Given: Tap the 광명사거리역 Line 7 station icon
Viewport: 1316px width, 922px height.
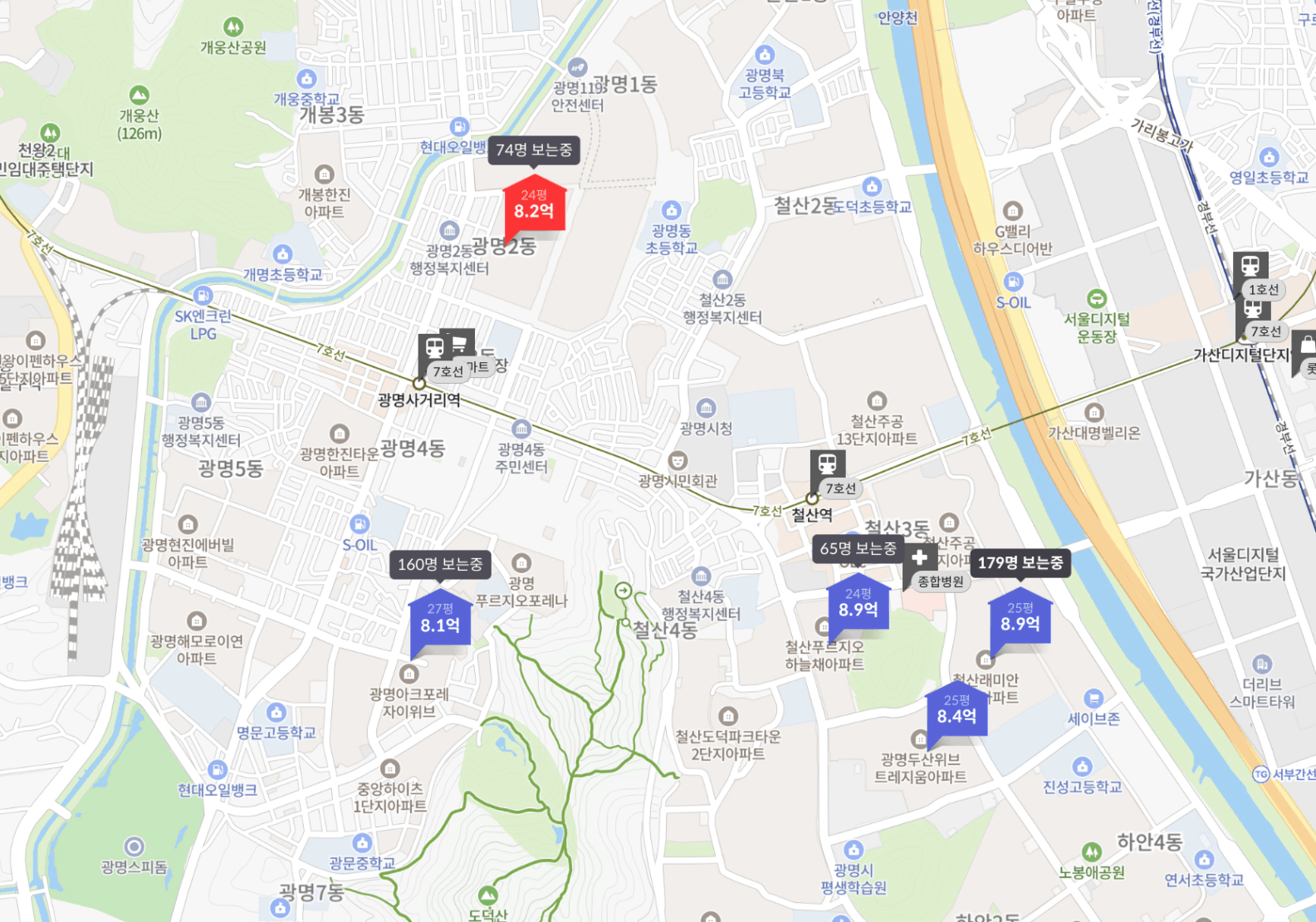Looking at the screenshot, I should click(435, 348).
